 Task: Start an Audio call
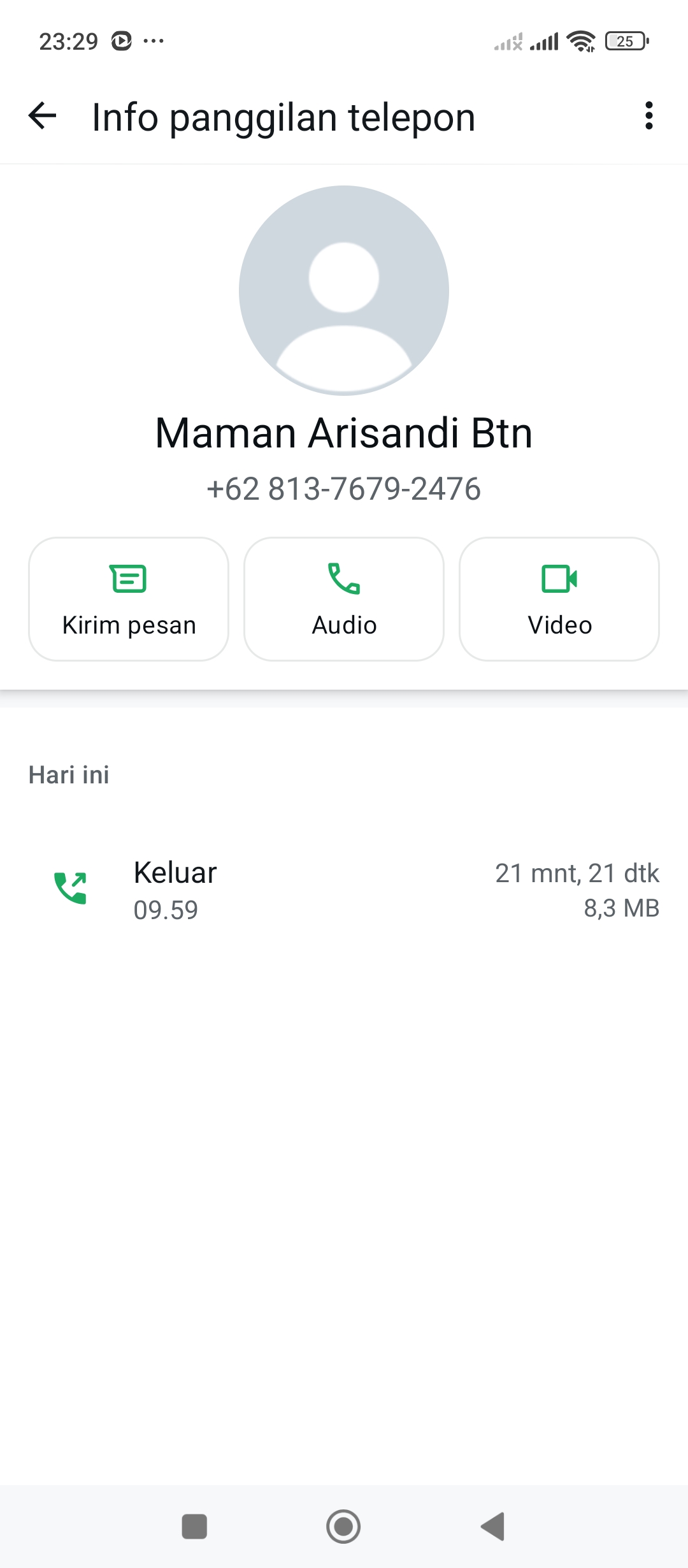pyautogui.click(x=344, y=599)
